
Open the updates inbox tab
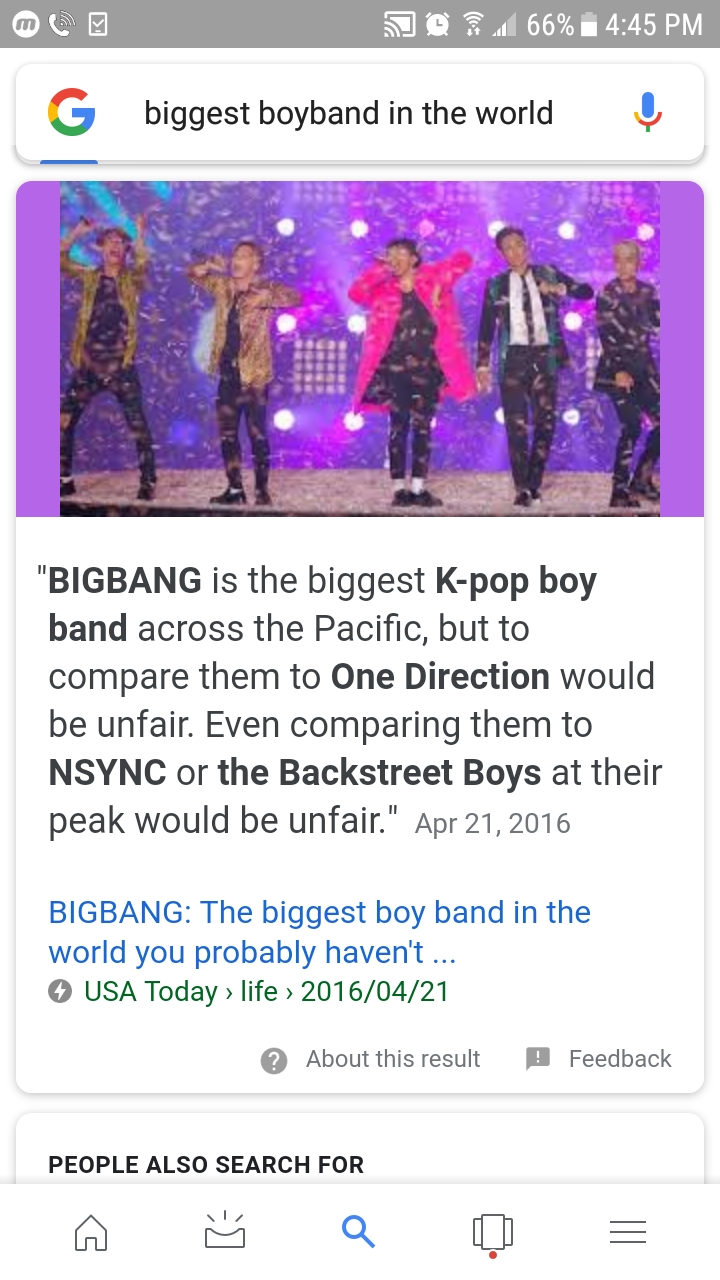[x=225, y=1232]
